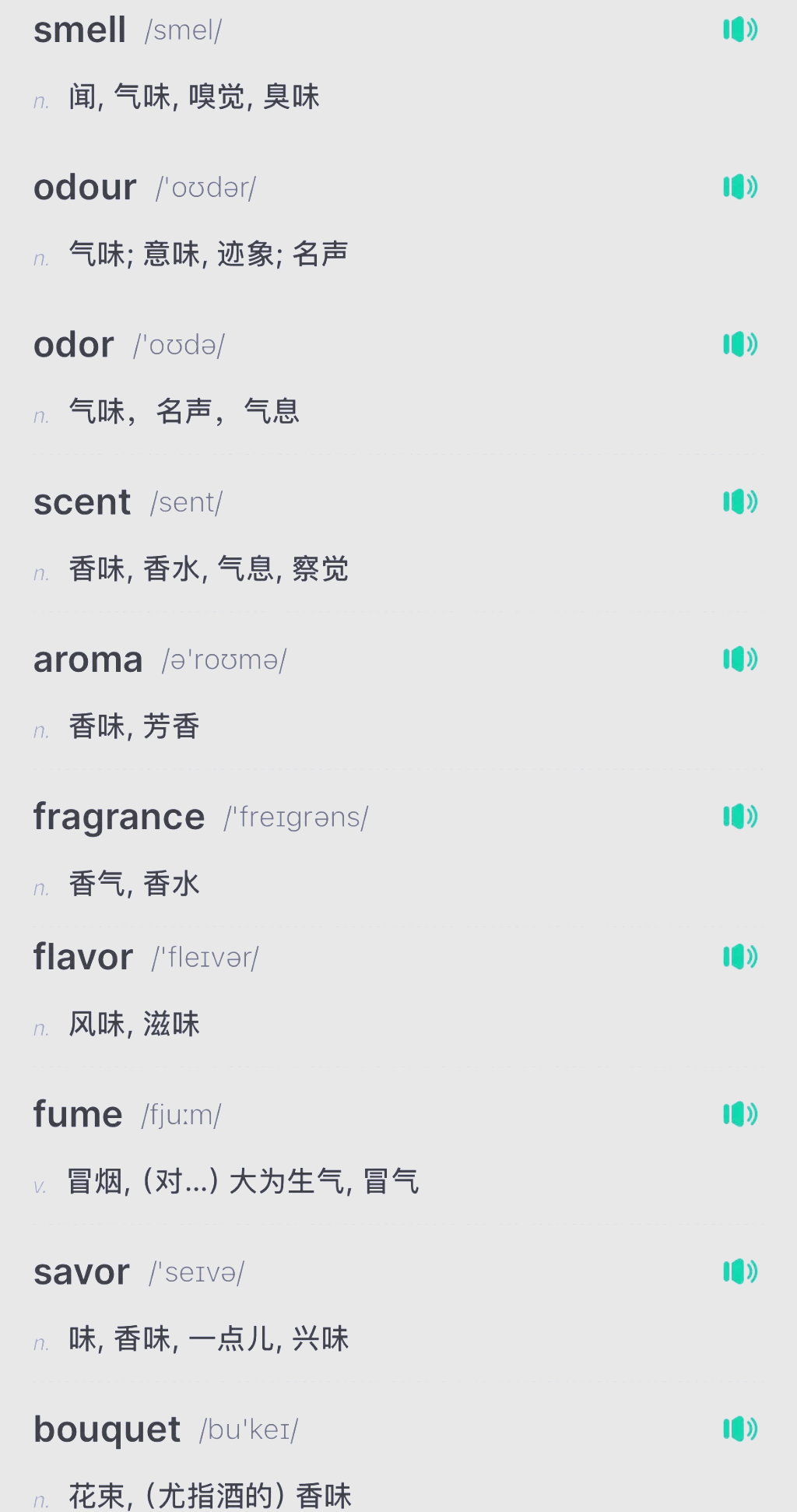This screenshot has width=797, height=1512.
Task: Open the word entry for smell
Action: [80, 31]
